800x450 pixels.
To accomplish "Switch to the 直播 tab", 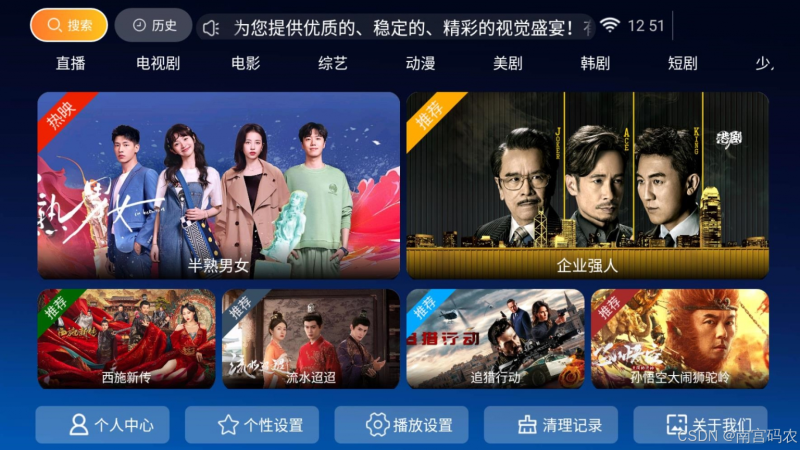I will [x=71, y=64].
